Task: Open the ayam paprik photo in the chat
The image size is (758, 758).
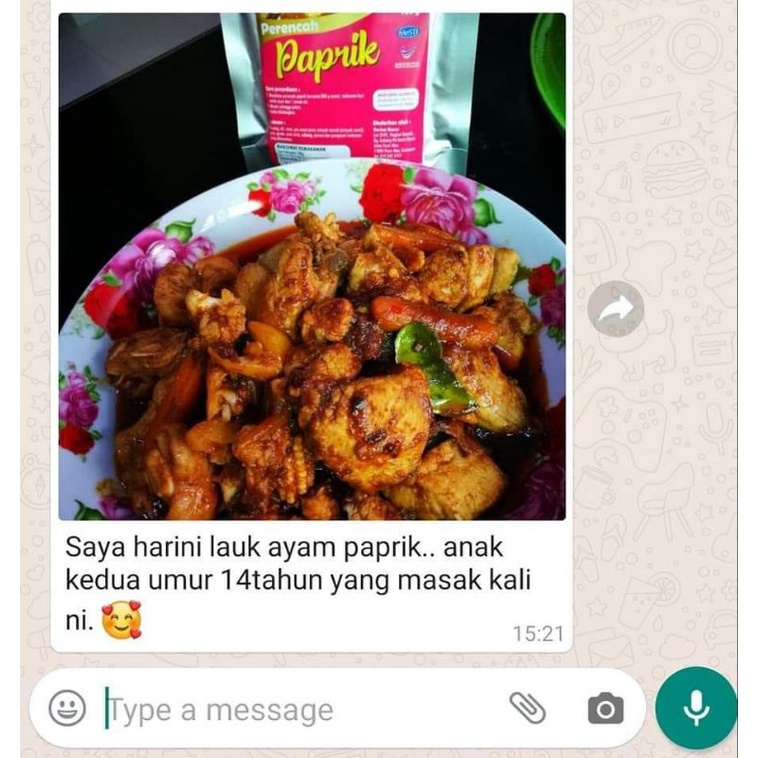Action: 312,266
